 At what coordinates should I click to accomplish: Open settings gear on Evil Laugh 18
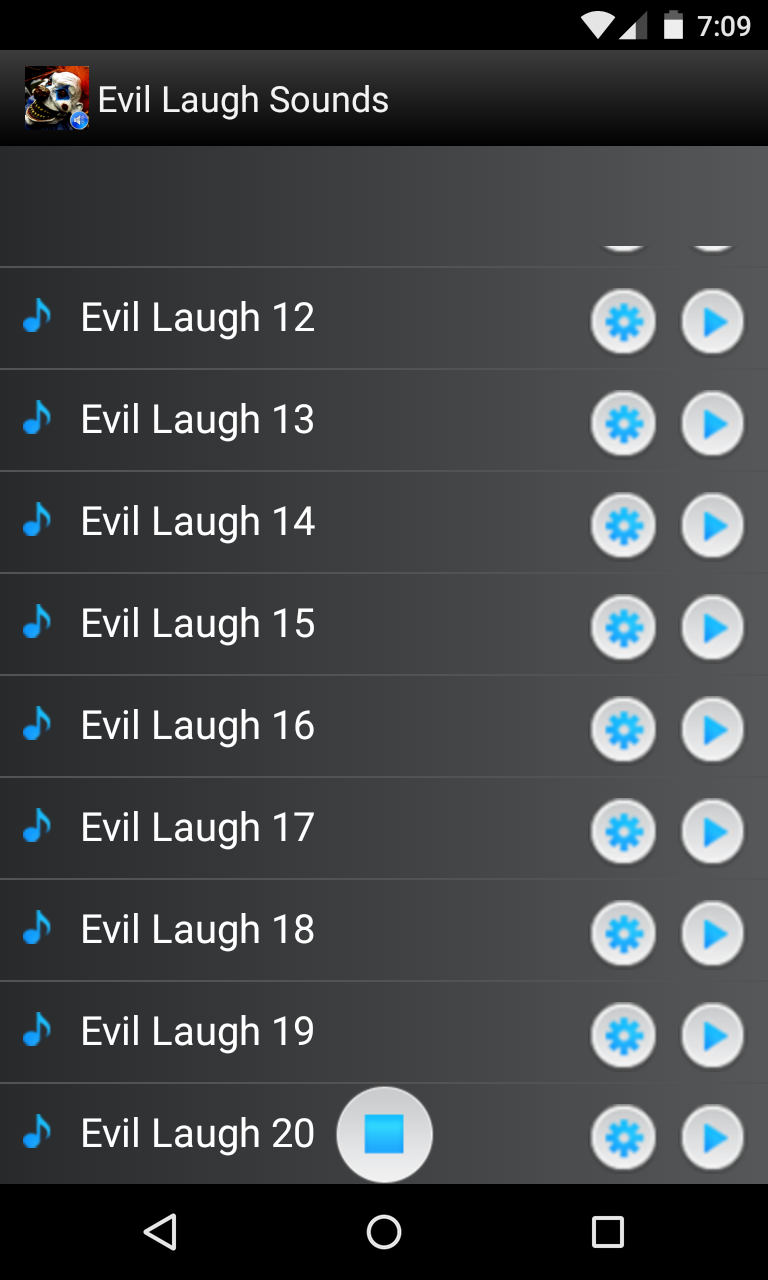[623, 934]
